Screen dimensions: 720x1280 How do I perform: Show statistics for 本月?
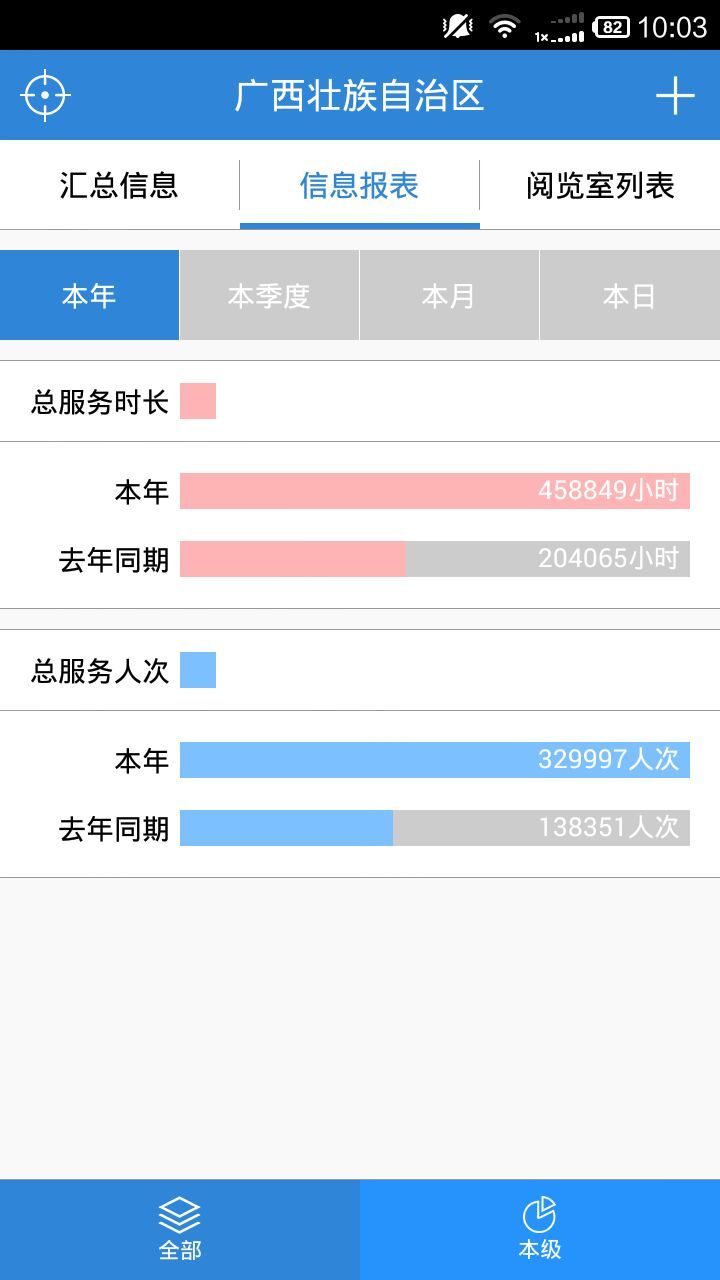point(449,296)
